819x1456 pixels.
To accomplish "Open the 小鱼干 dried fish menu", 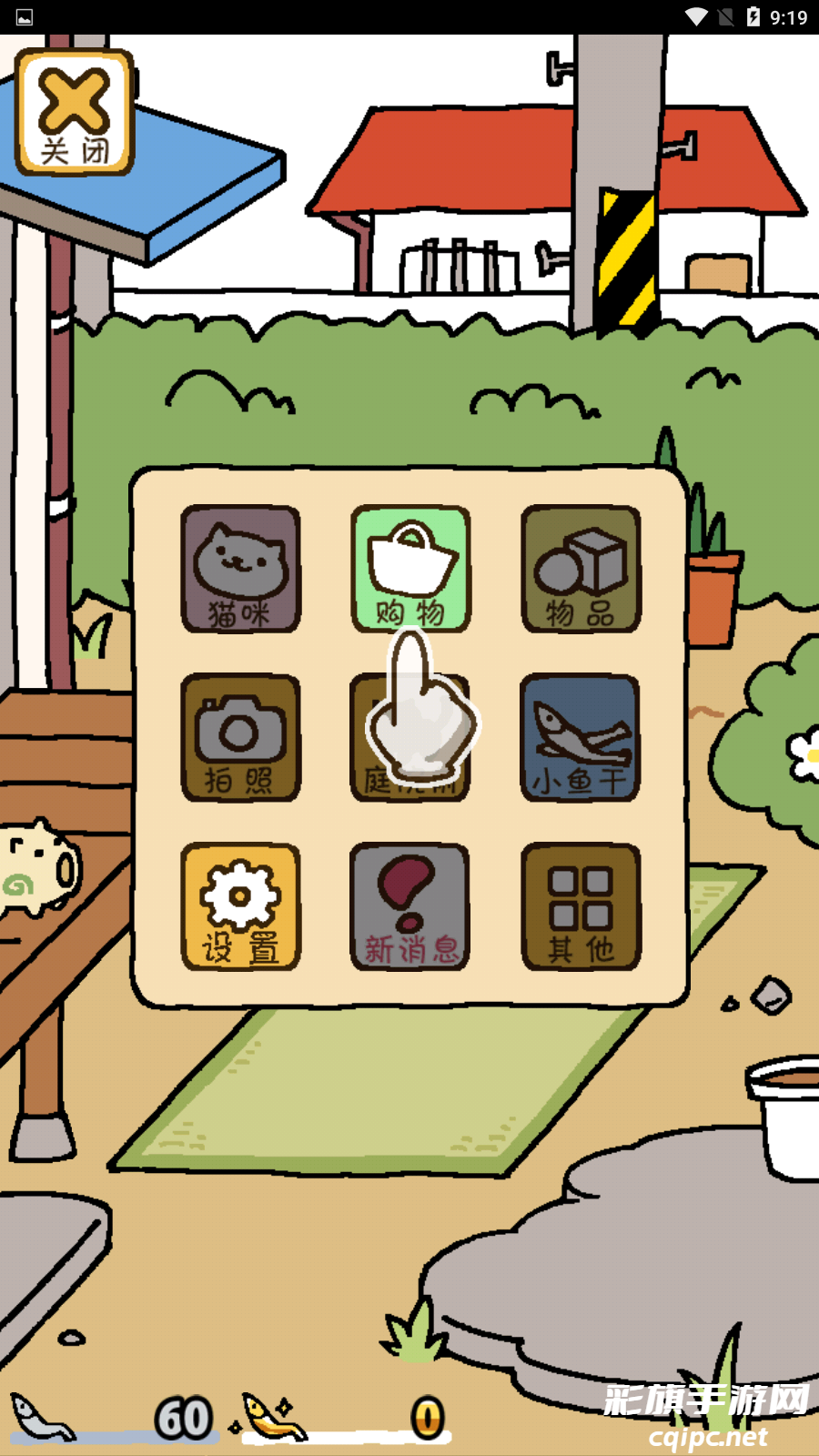I will (x=581, y=737).
